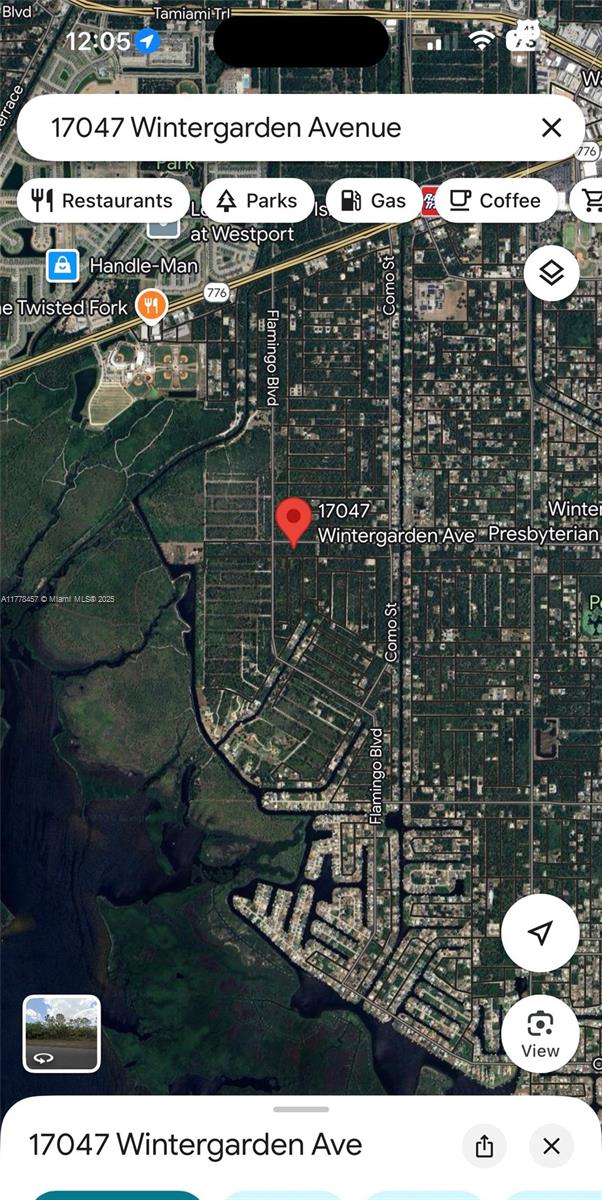Image resolution: width=602 pixels, height=1200 pixels.
Task: Open the Street View thumbnail
Action: 62,1033
